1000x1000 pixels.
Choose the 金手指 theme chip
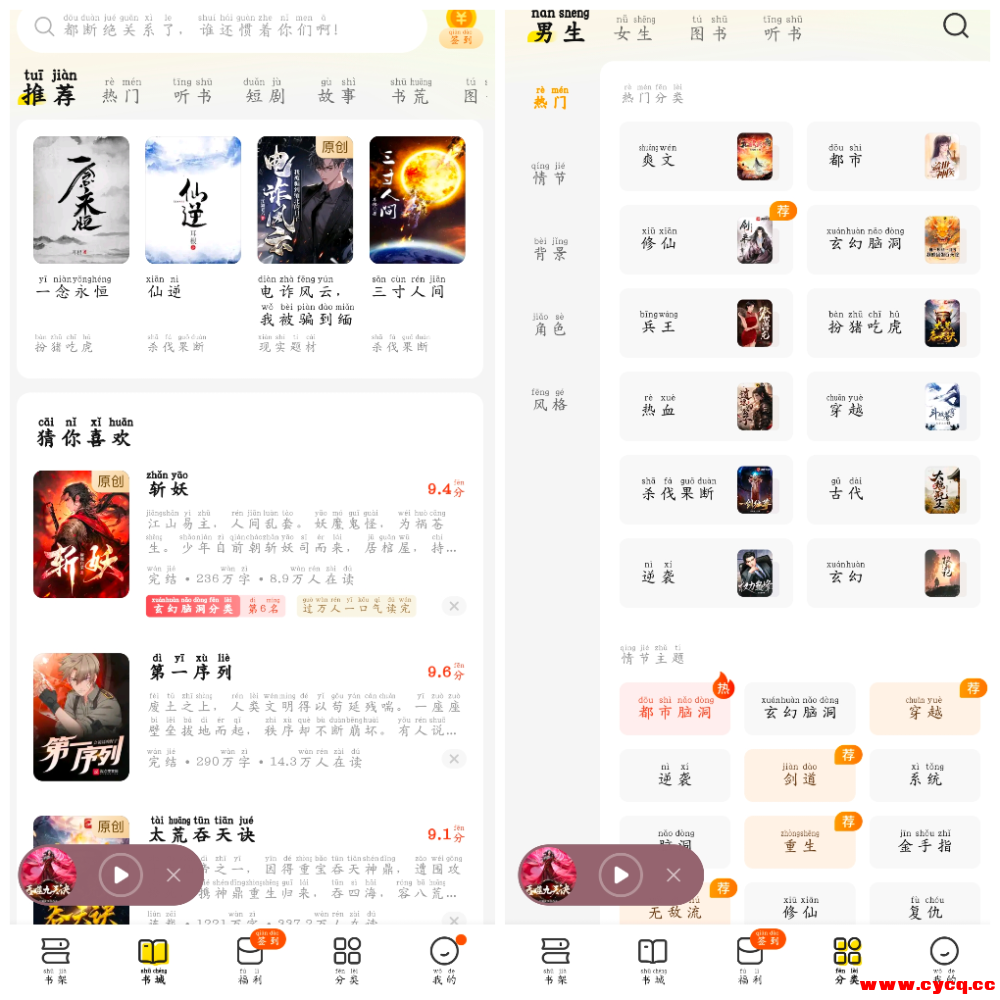(x=924, y=842)
